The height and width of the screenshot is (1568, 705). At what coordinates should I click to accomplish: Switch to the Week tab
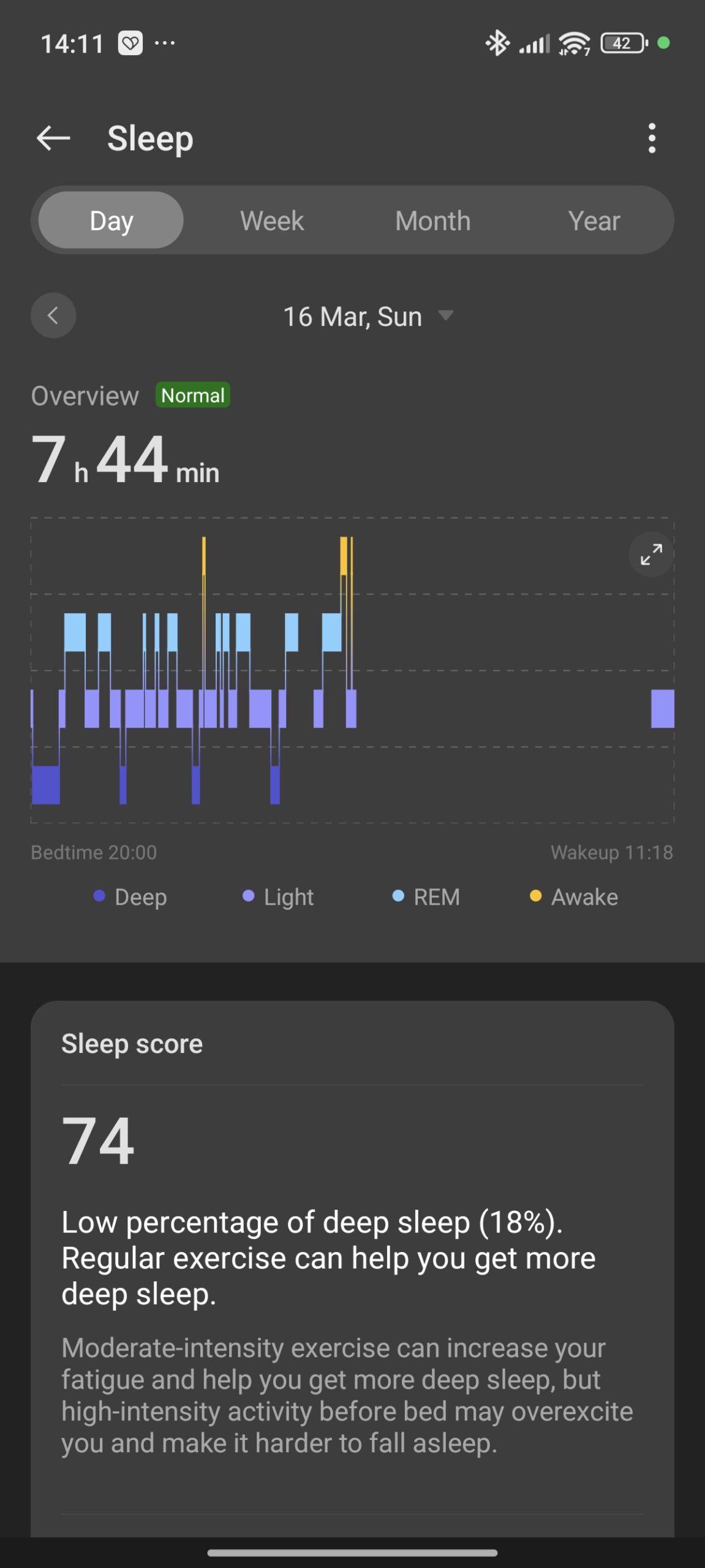click(x=272, y=221)
